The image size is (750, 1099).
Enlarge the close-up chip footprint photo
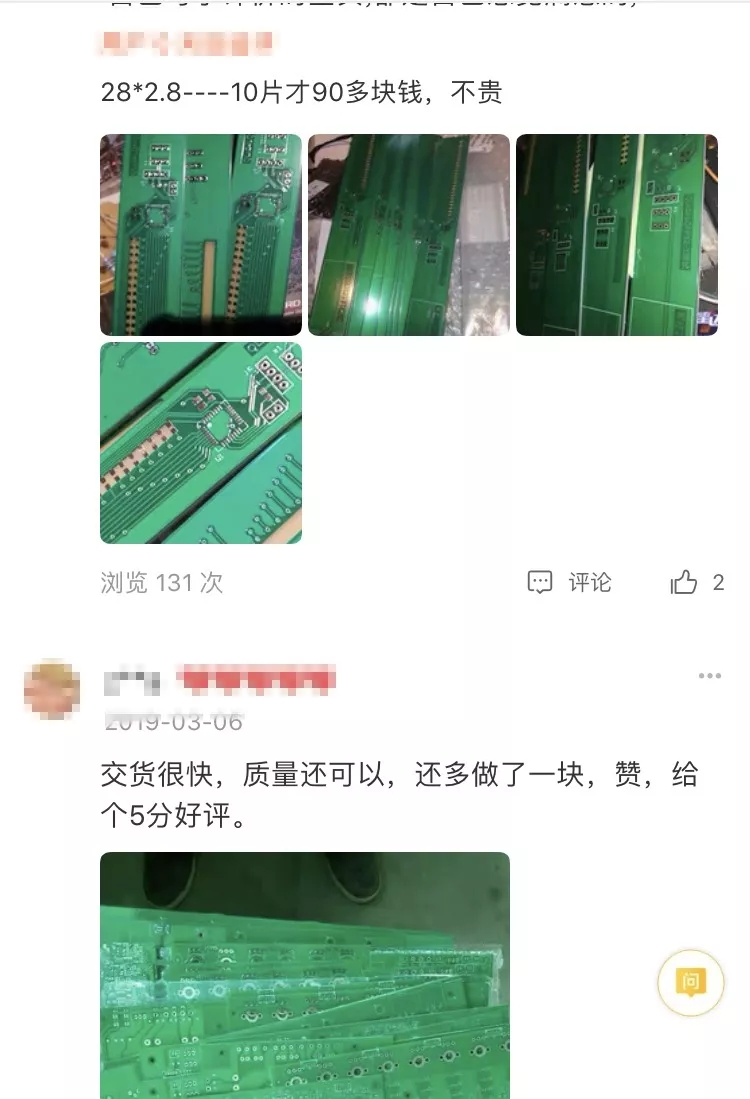point(201,443)
